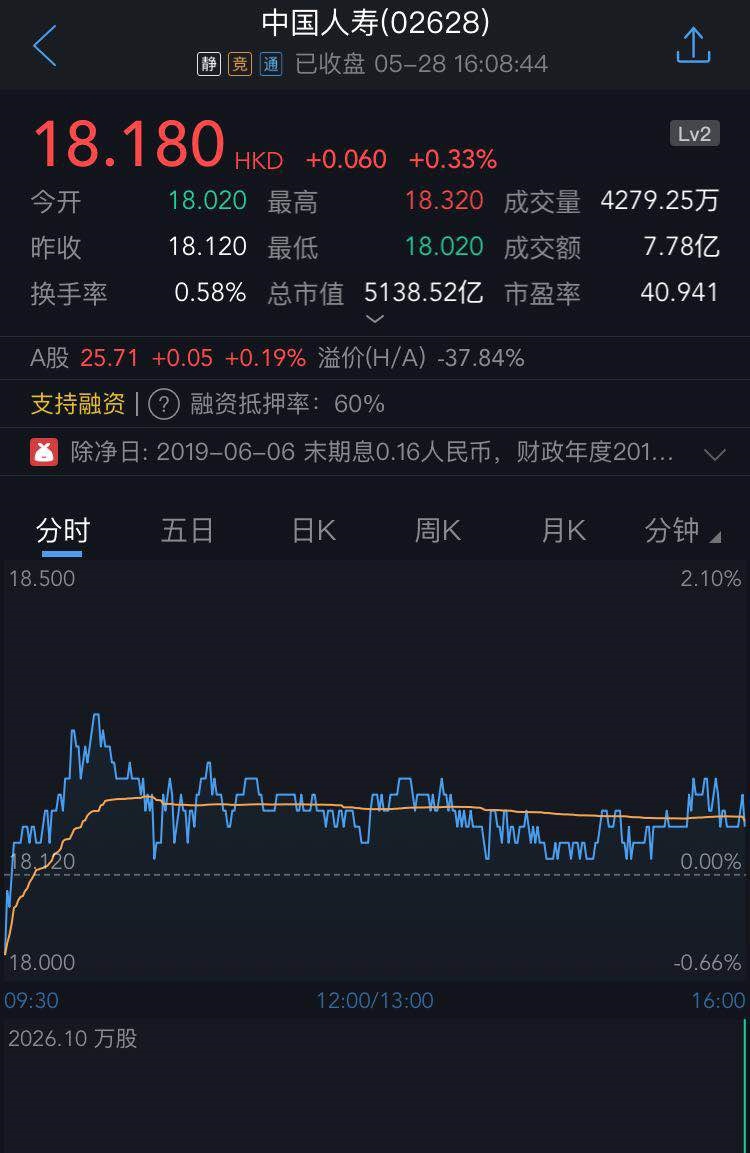750x1153 pixels.
Task: Share this stock quote page
Action: 693,46
